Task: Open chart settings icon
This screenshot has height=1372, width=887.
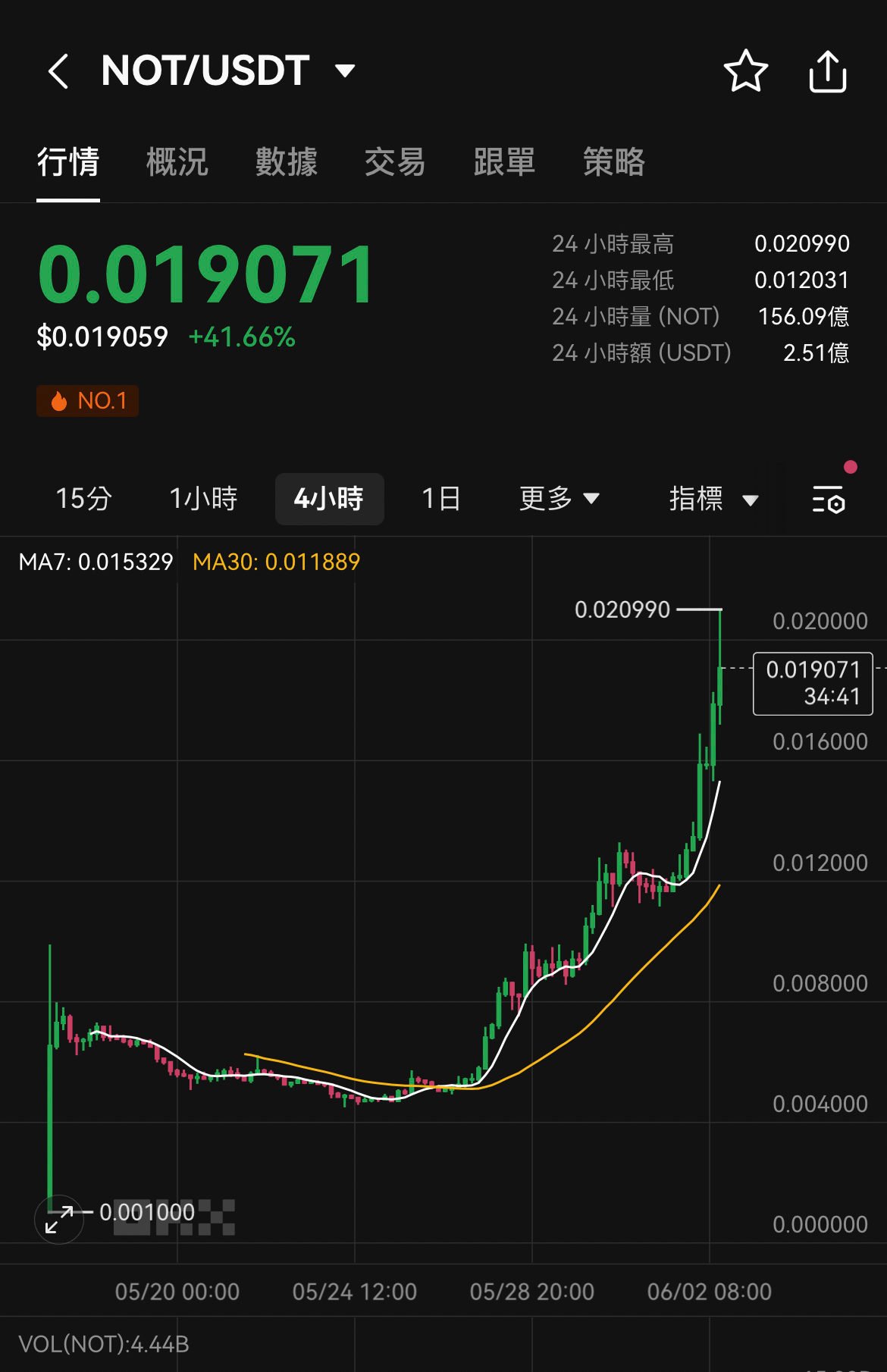Action: (828, 500)
